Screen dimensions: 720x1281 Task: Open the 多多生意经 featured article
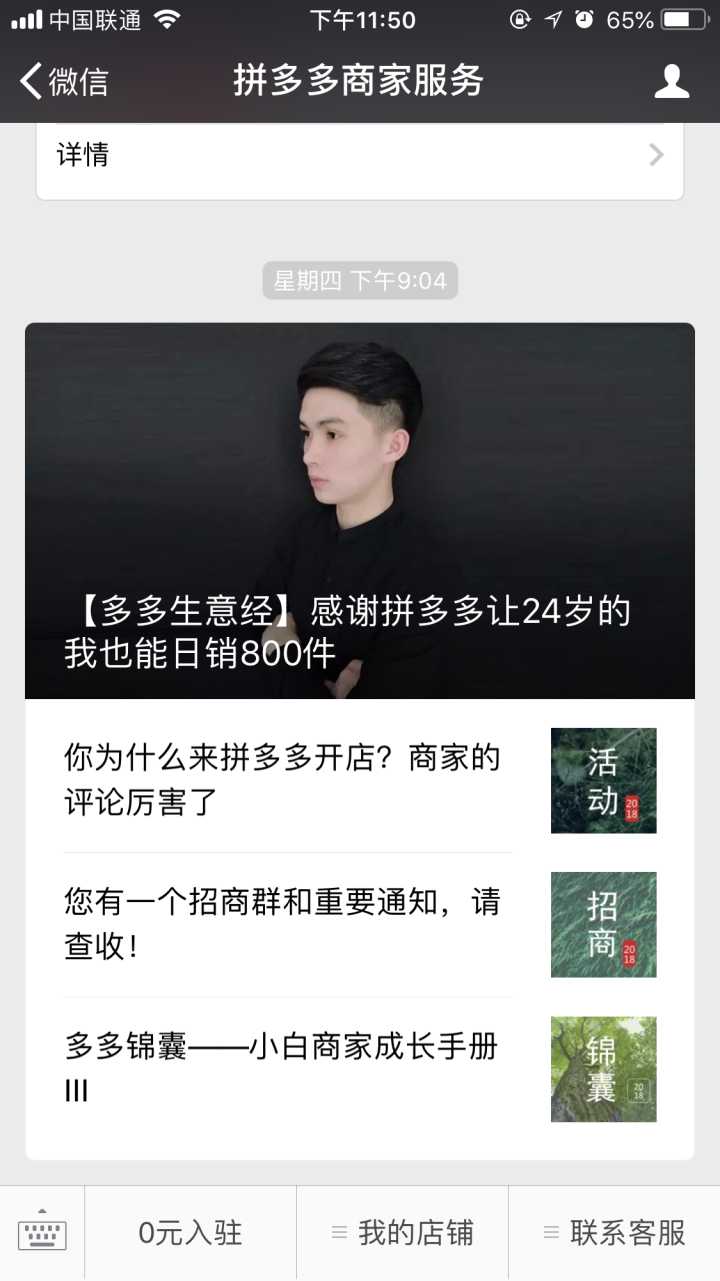[x=360, y=510]
